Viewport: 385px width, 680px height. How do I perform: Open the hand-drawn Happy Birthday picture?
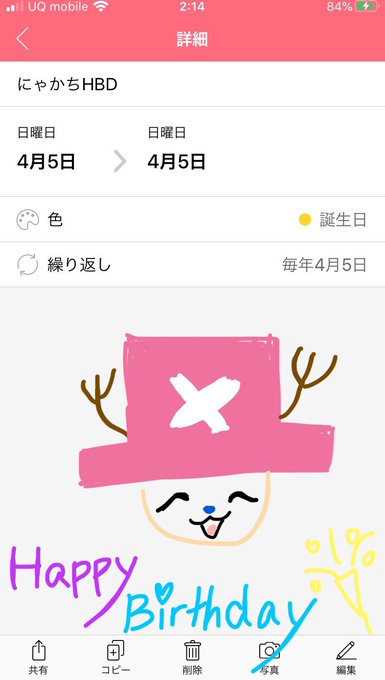coord(192,462)
